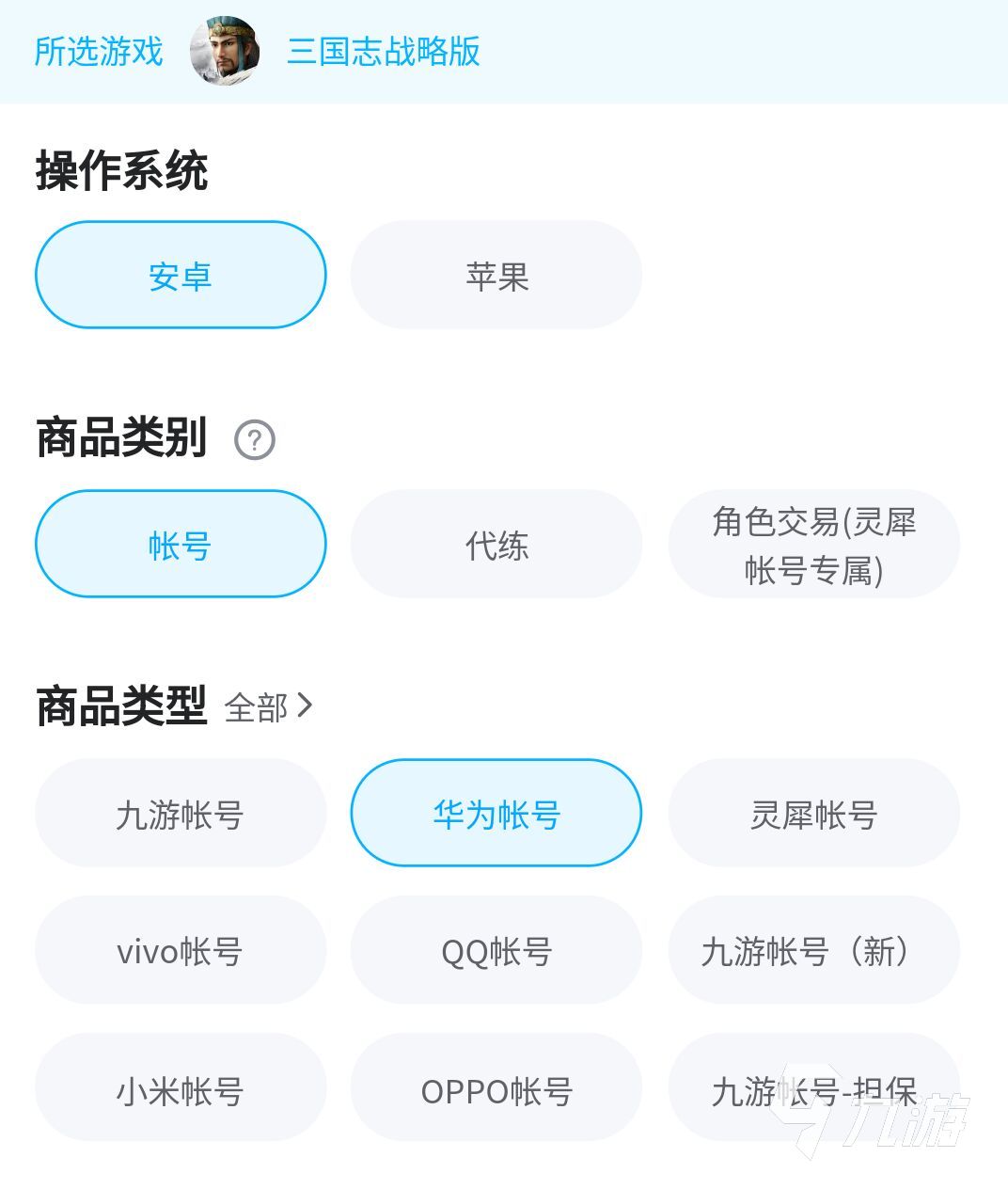Select the 帐号 product category
1008x1189 pixels.
click(x=181, y=544)
